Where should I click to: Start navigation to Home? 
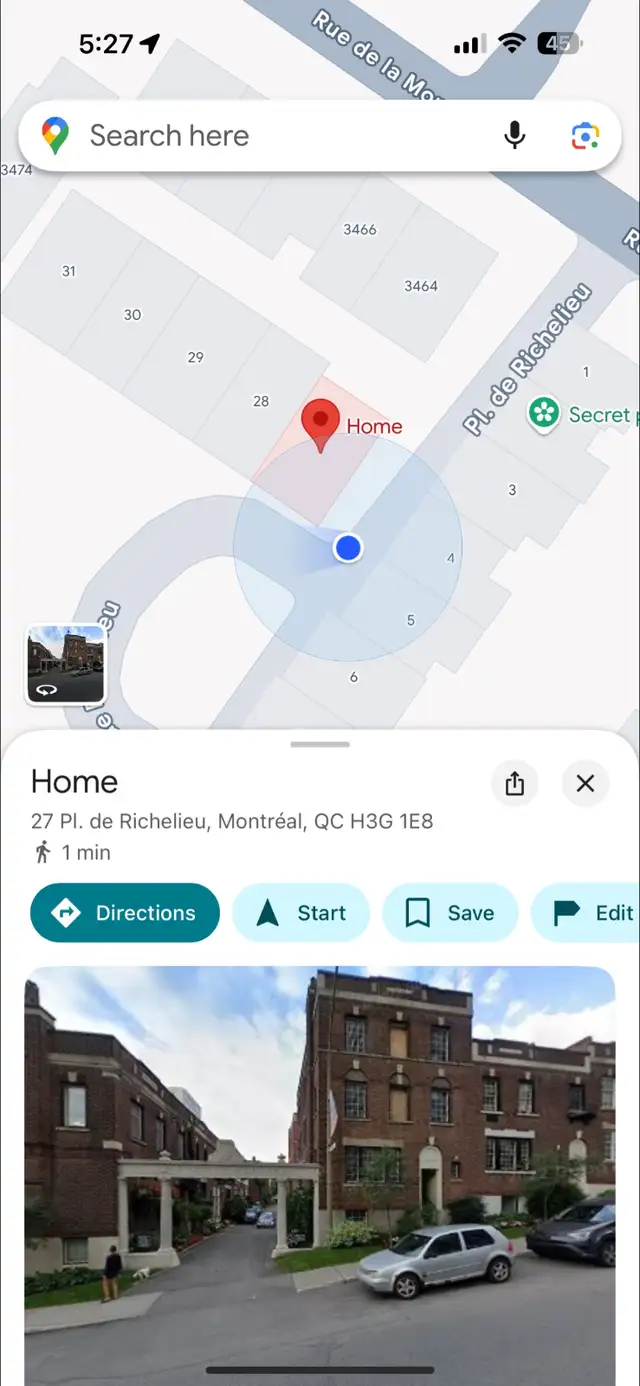pos(301,913)
